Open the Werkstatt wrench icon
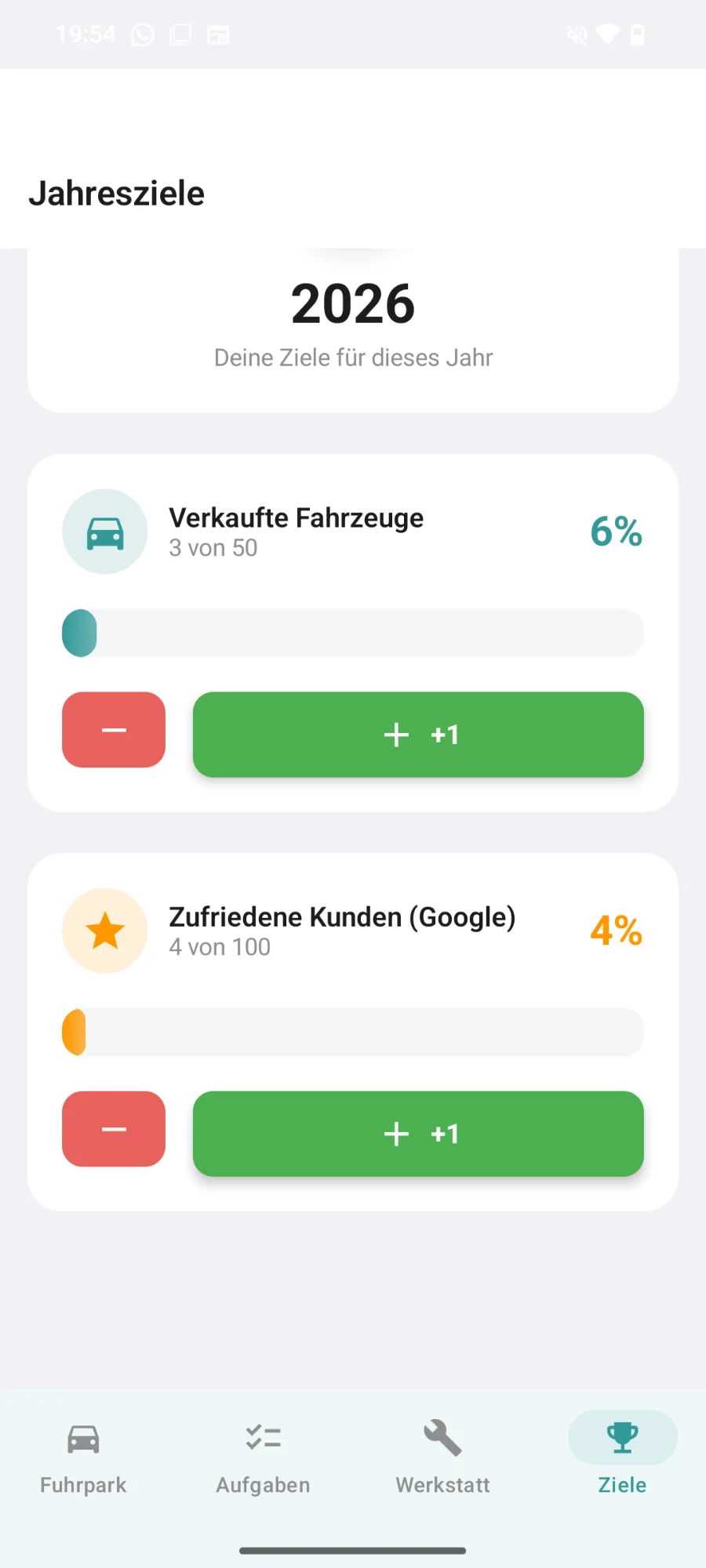Image resolution: width=706 pixels, height=1568 pixels. [442, 1438]
